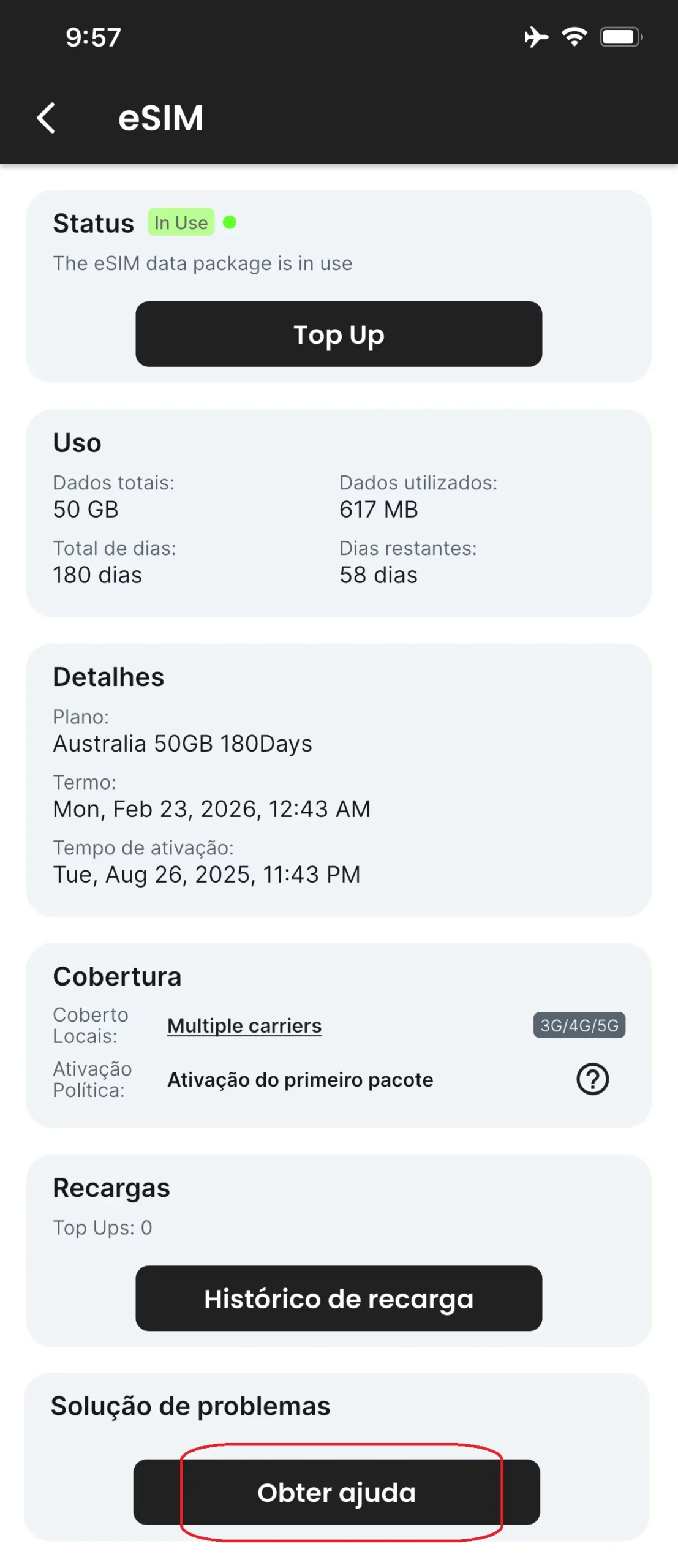Select the Dias restantes value 58 dias
This screenshot has width=678, height=1568.
pyautogui.click(x=379, y=575)
